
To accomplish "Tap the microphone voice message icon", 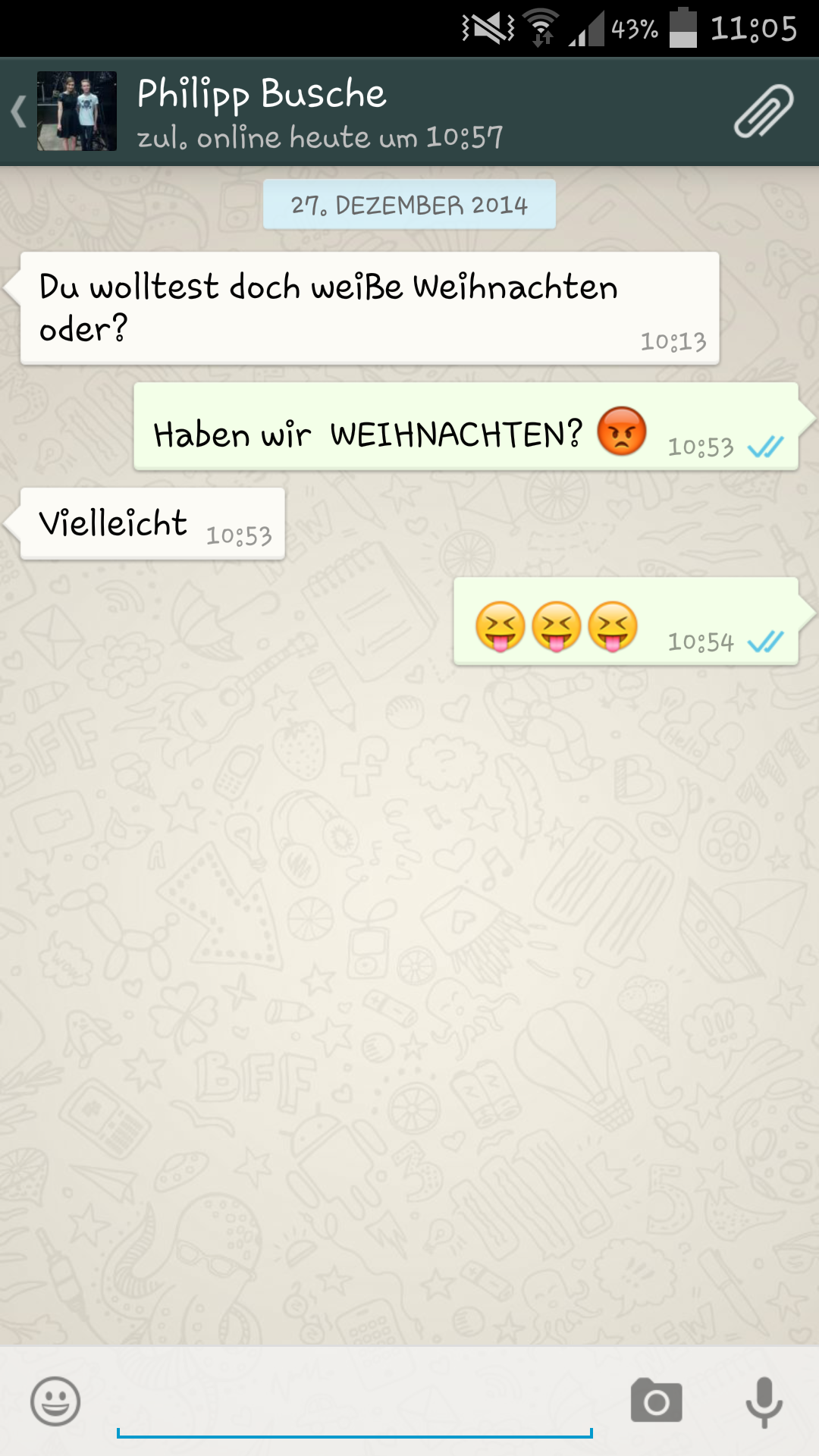I will (x=764, y=1401).
